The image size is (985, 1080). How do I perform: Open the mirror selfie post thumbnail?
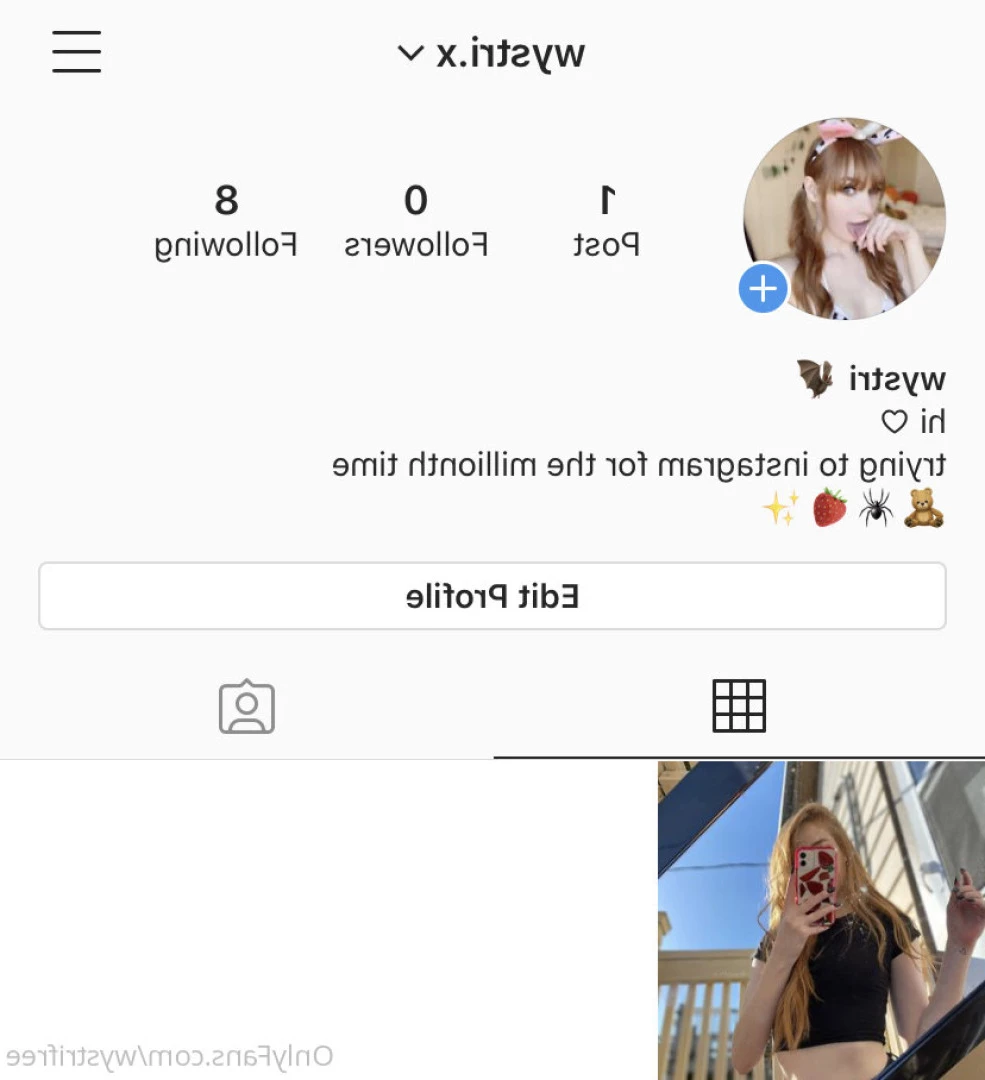click(821, 919)
